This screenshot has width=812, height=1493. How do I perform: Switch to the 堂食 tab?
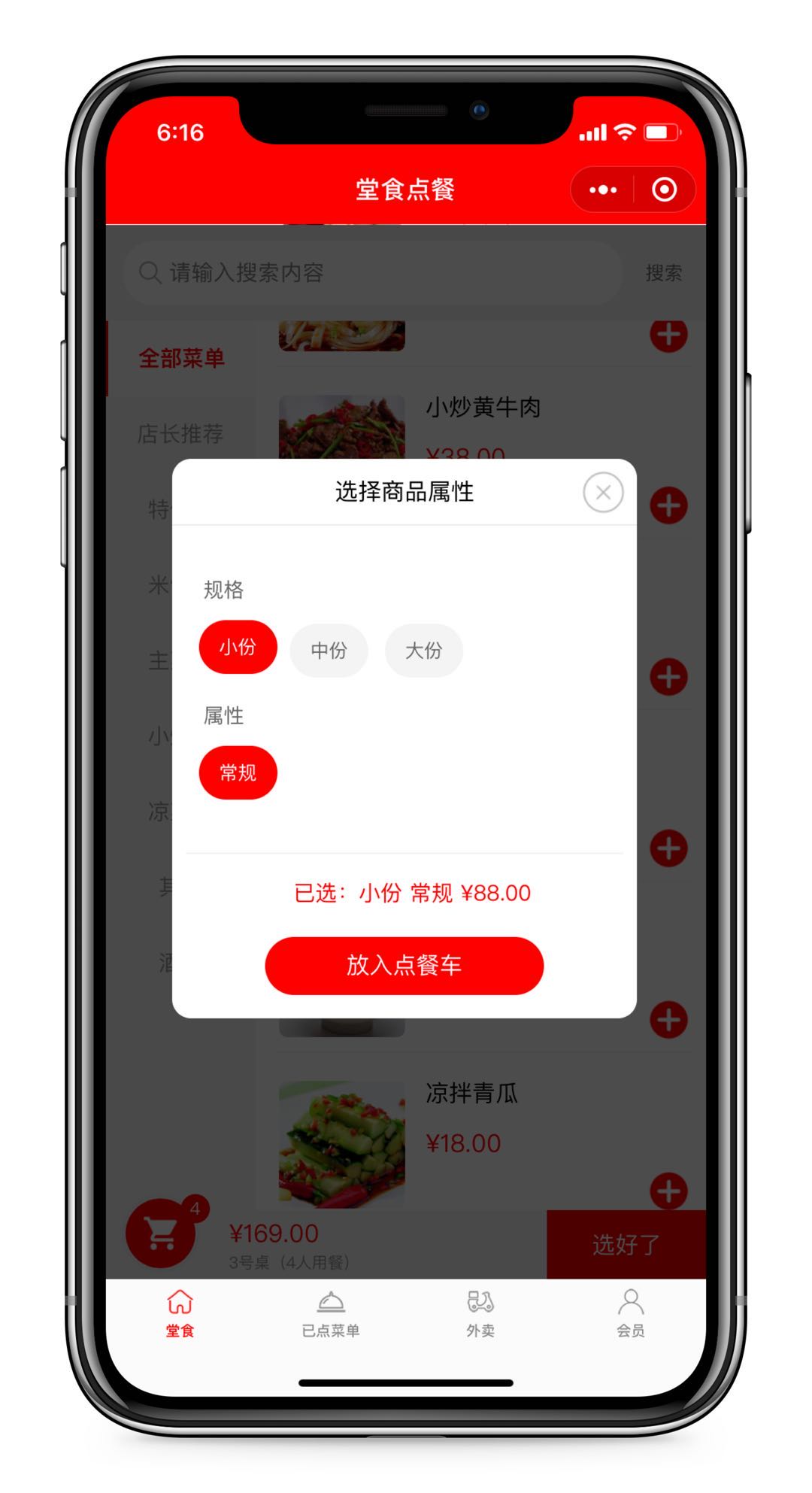coord(180,1312)
